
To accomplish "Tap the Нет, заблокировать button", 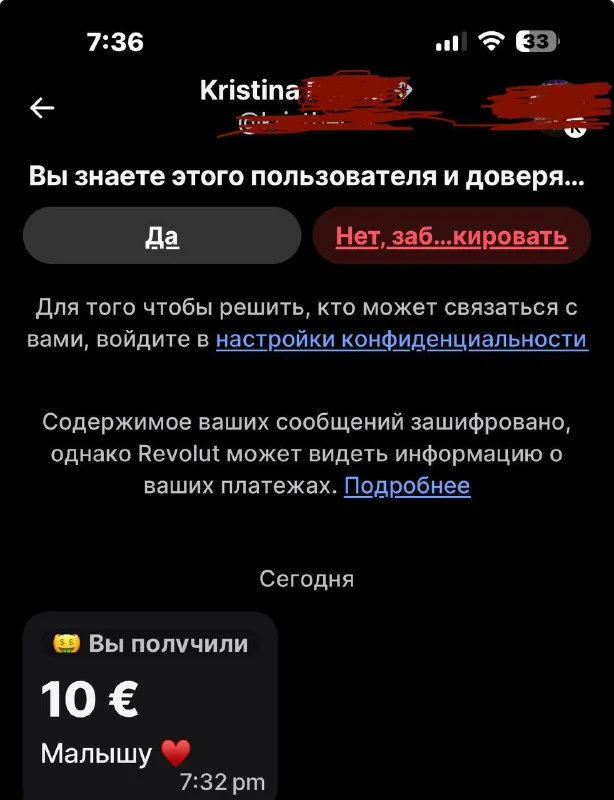I will (x=451, y=236).
